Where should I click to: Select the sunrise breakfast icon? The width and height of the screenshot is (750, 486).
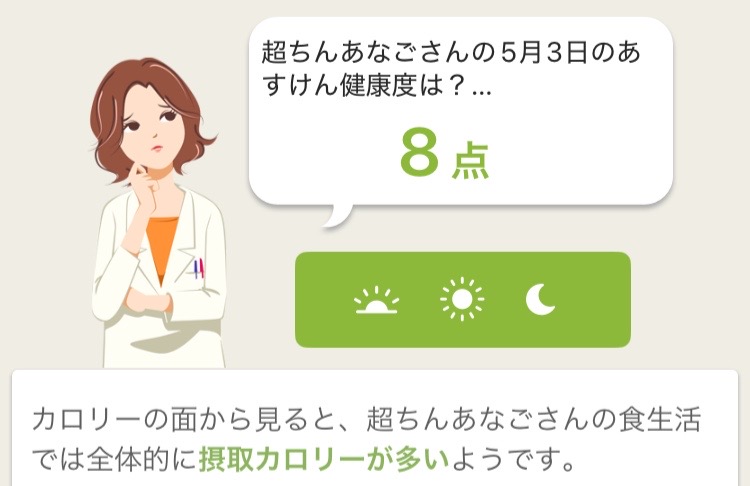pos(376,300)
